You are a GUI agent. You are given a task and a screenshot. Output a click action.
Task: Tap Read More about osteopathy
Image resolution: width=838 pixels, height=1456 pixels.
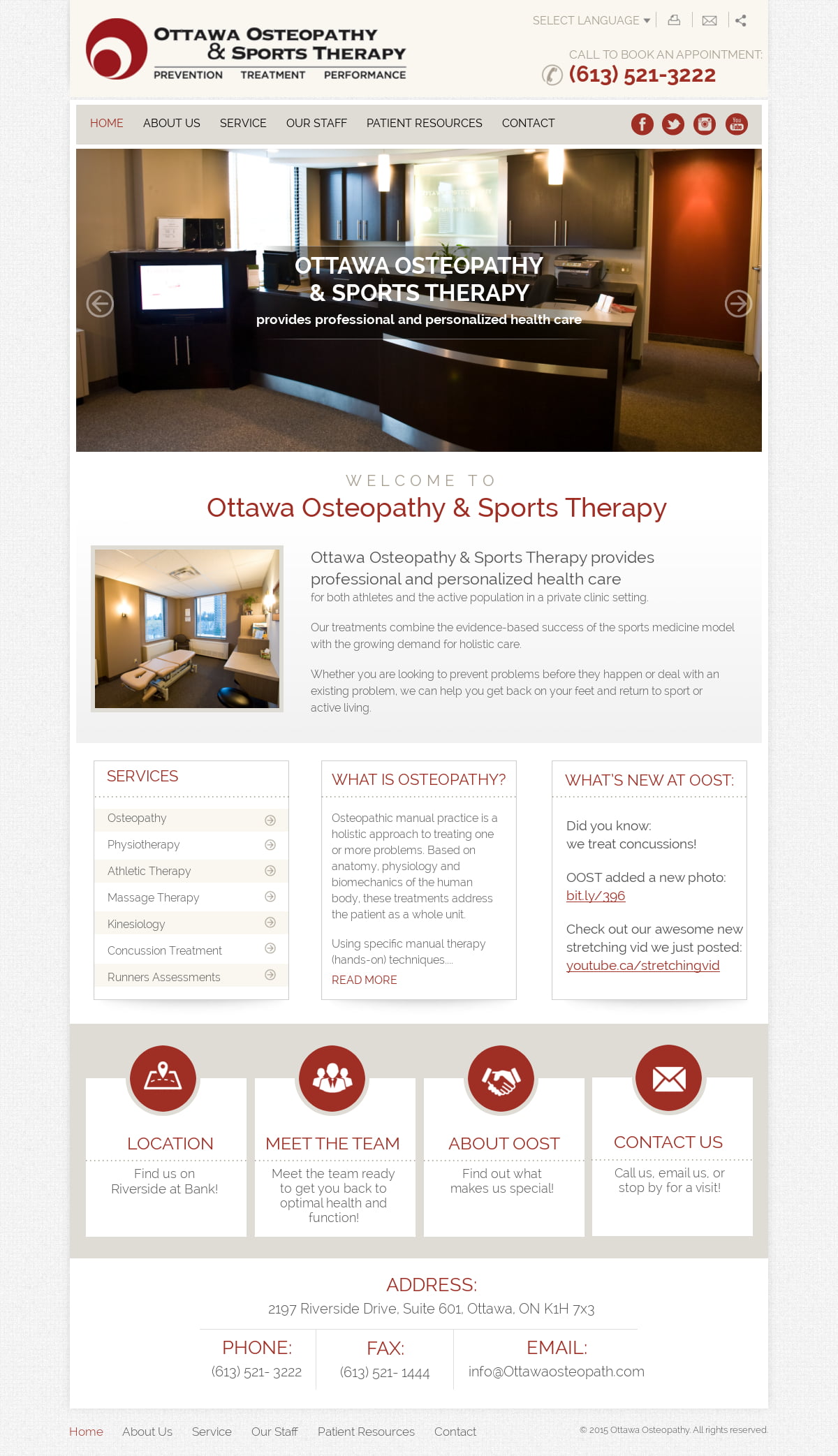[x=364, y=980]
